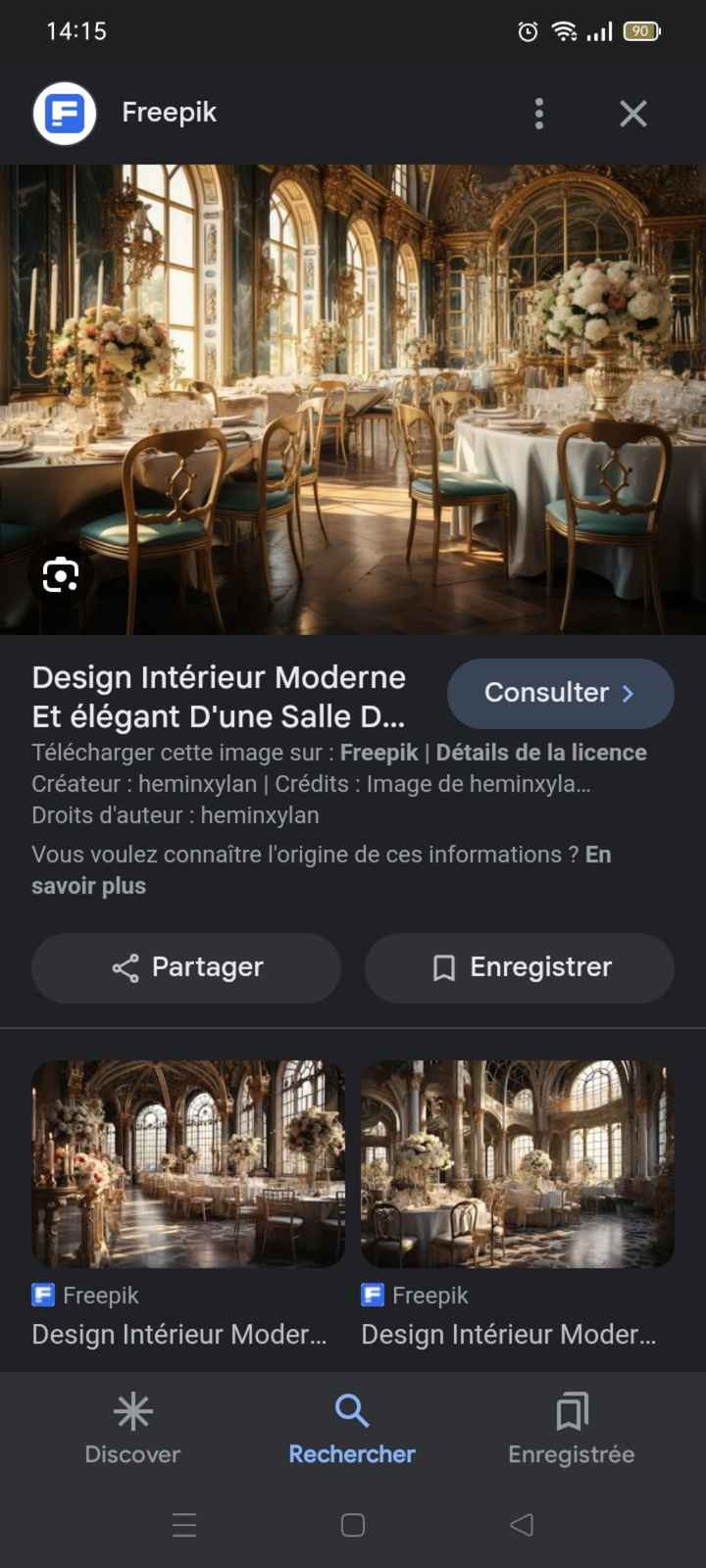
Task: Open the Freepik download link
Action: (x=378, y=753)
